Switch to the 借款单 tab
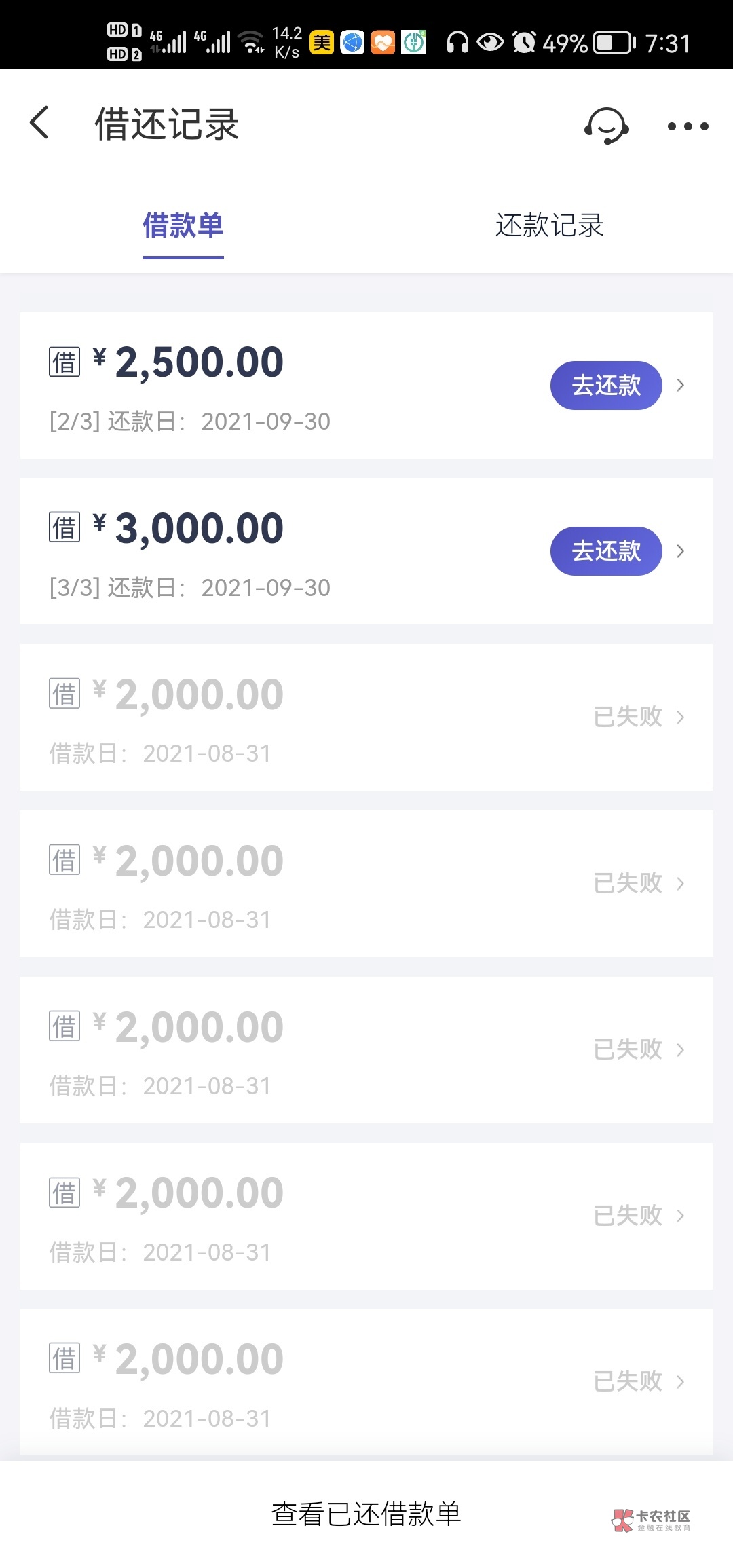Screen dimensions: 733x1568 183,226
